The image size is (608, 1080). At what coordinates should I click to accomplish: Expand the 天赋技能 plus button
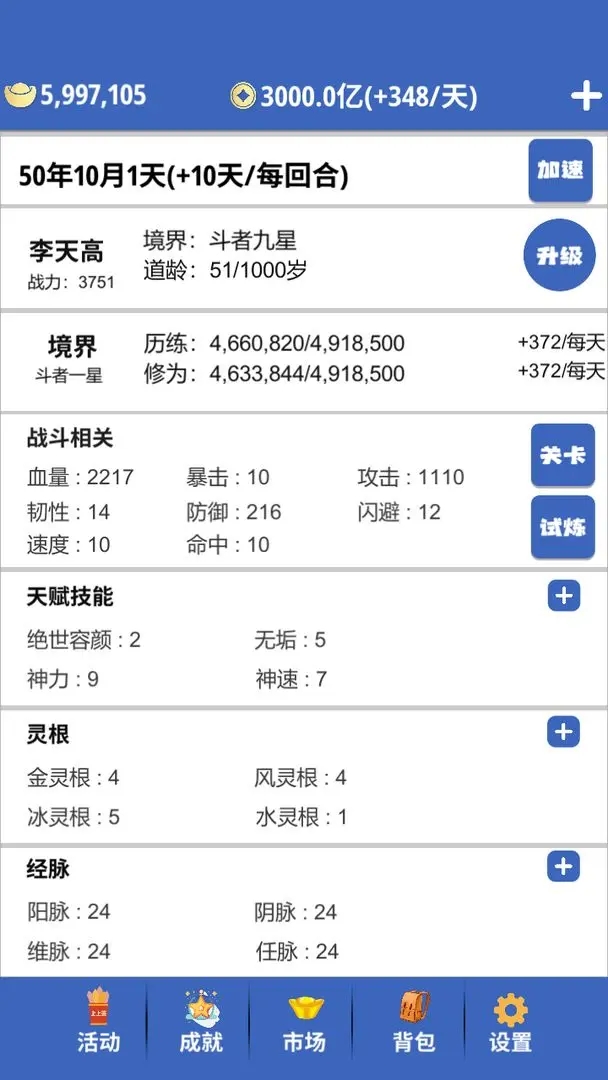pos(563,597)
